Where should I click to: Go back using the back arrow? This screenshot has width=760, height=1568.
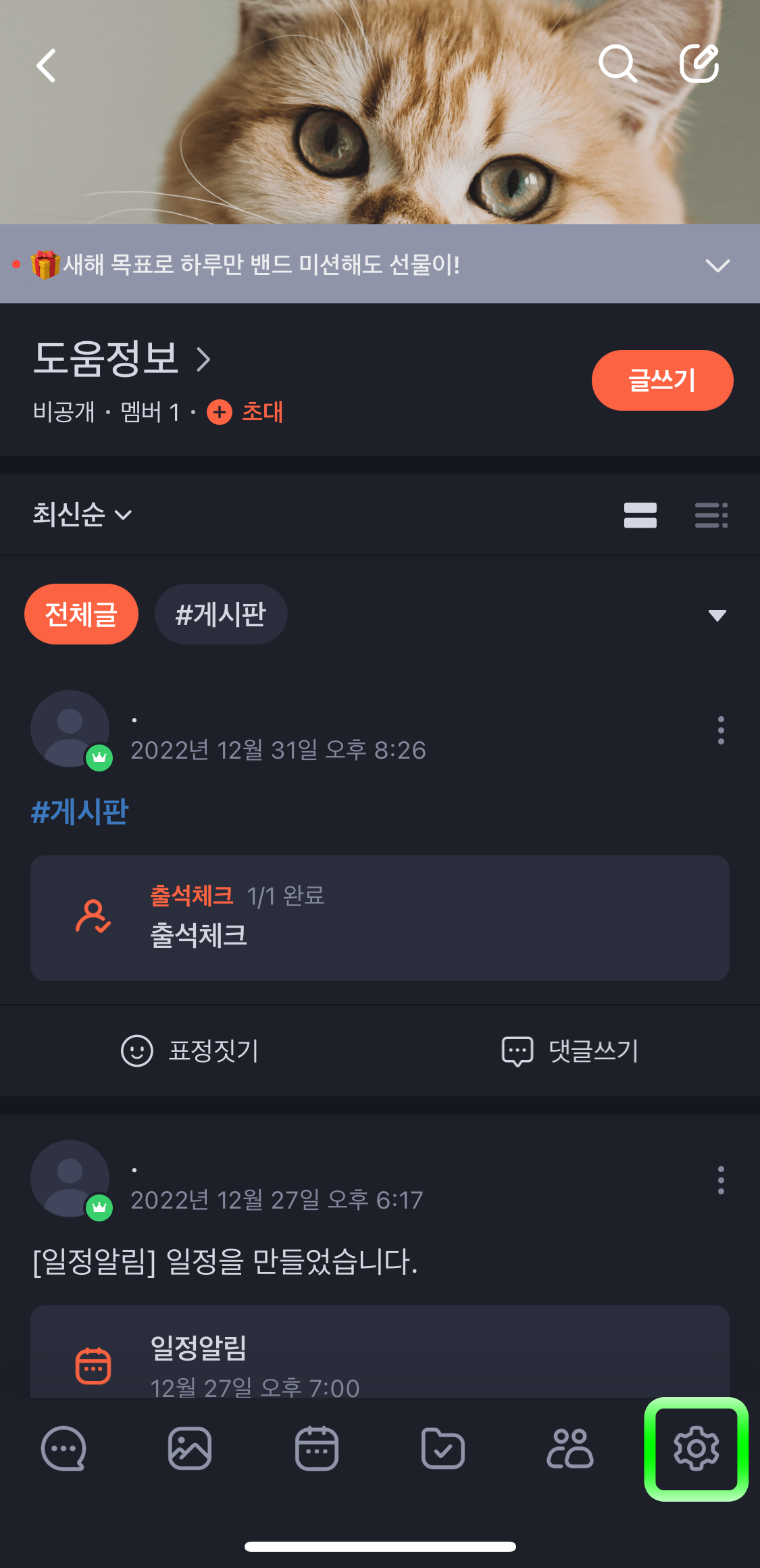[46, 66]
